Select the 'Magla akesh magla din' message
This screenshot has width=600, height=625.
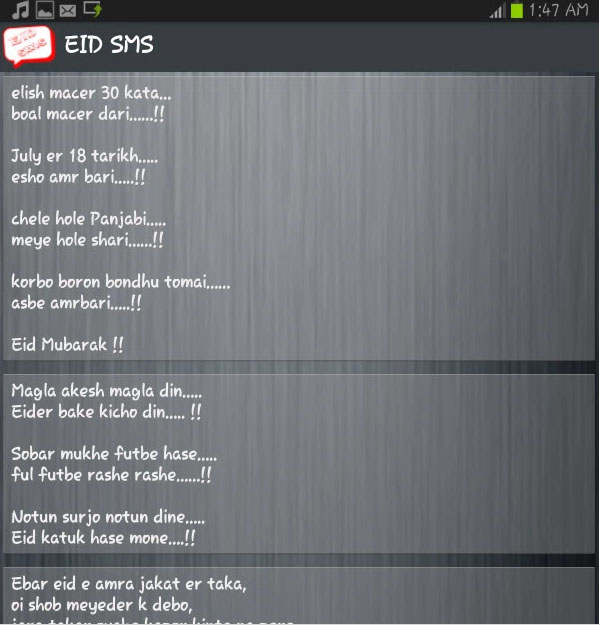click(298, 463)
